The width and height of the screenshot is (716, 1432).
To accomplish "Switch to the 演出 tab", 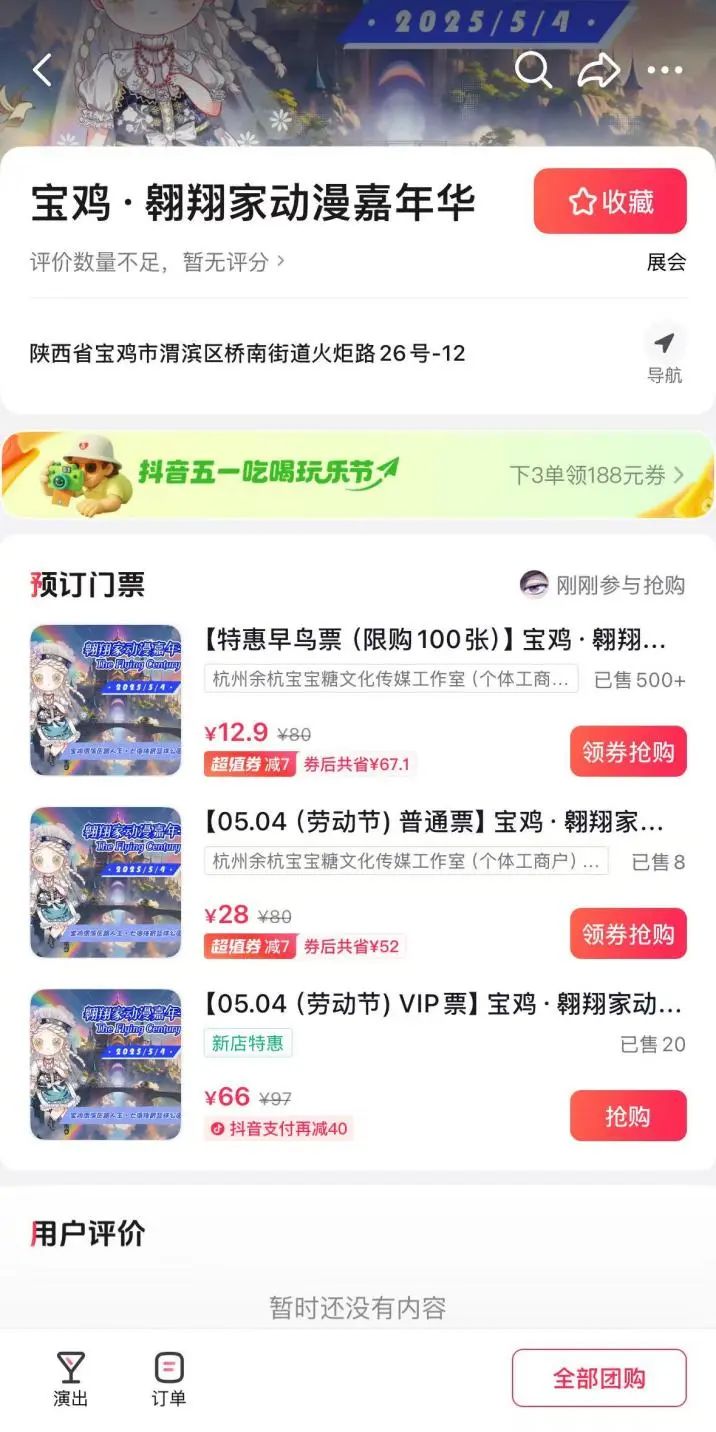I will click(x=70, y=1378).
